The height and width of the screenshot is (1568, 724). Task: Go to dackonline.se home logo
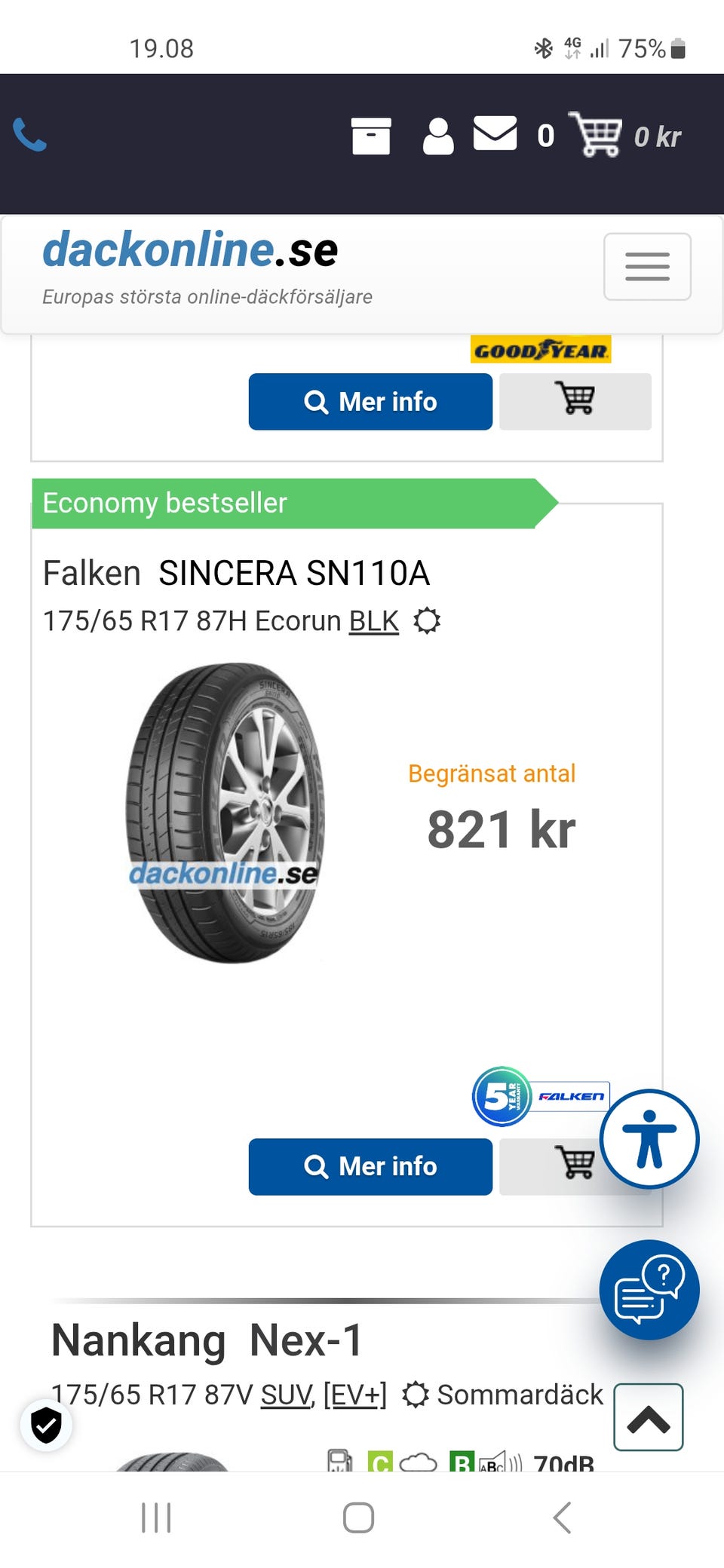(190, 250)
